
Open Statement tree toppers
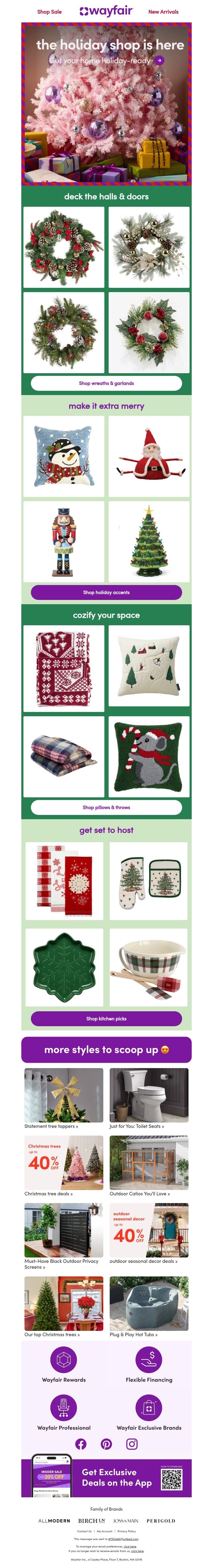pyautogui.click(x=51, y=1126)
